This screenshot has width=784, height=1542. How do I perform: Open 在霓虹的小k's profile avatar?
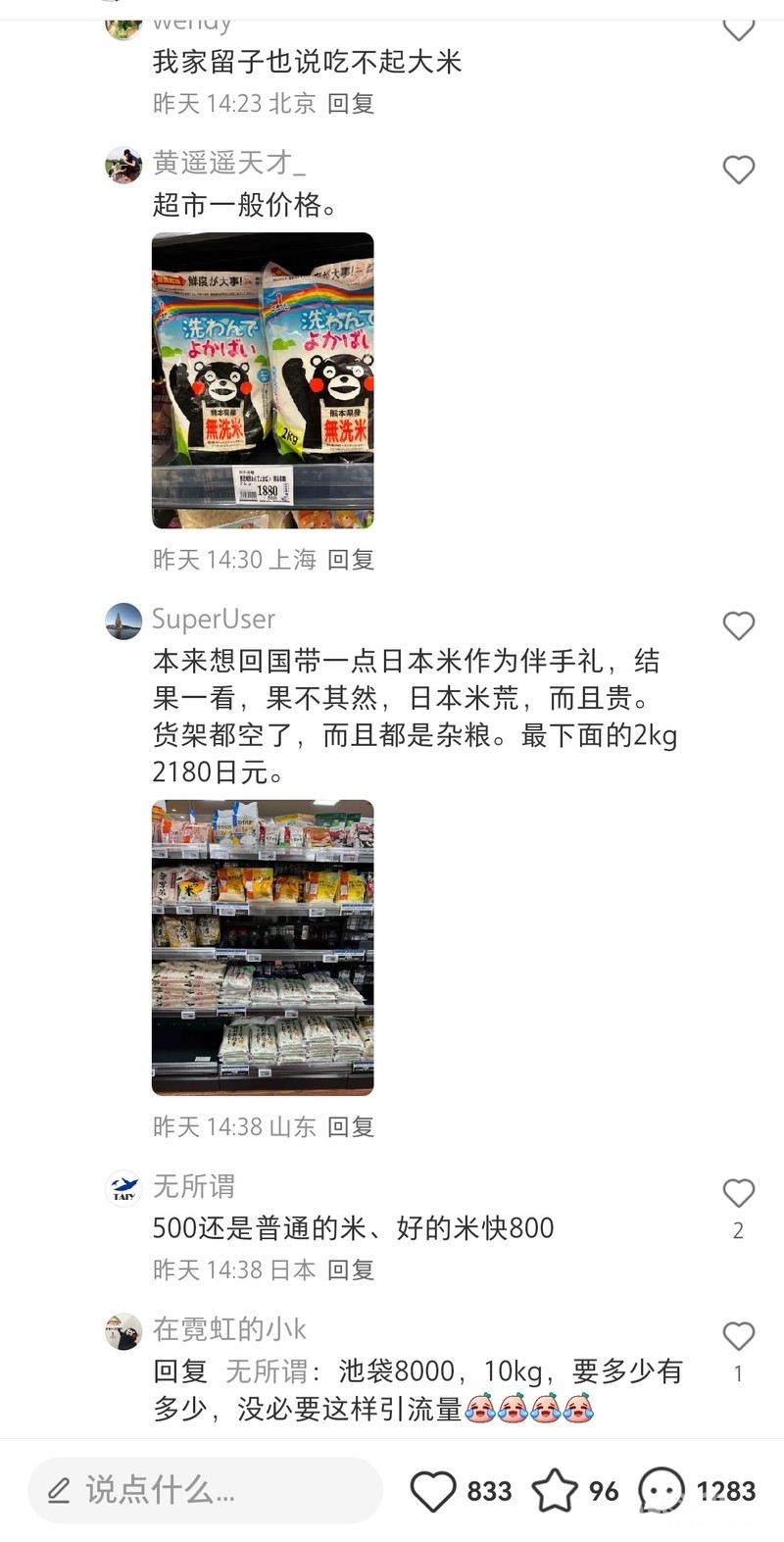click(123, 1331)
